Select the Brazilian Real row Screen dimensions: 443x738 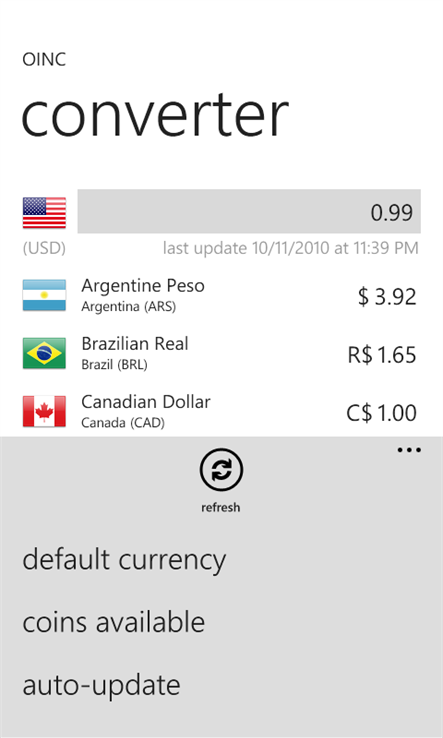(x=220, y=353)
